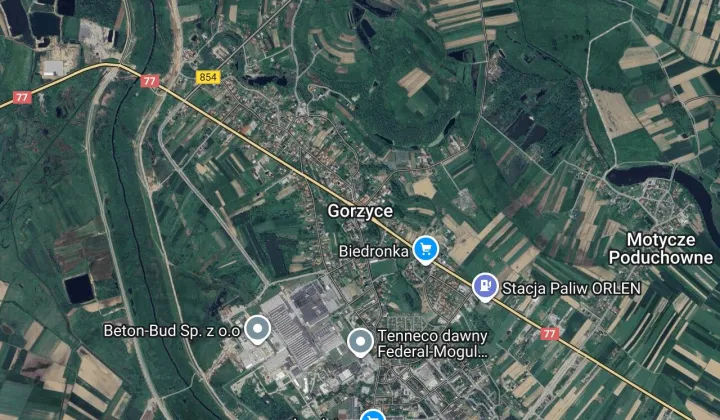Open the Biedronka store pin
Image resolution: width=720 pixels, height=420 pixels.
click(427, 249)
